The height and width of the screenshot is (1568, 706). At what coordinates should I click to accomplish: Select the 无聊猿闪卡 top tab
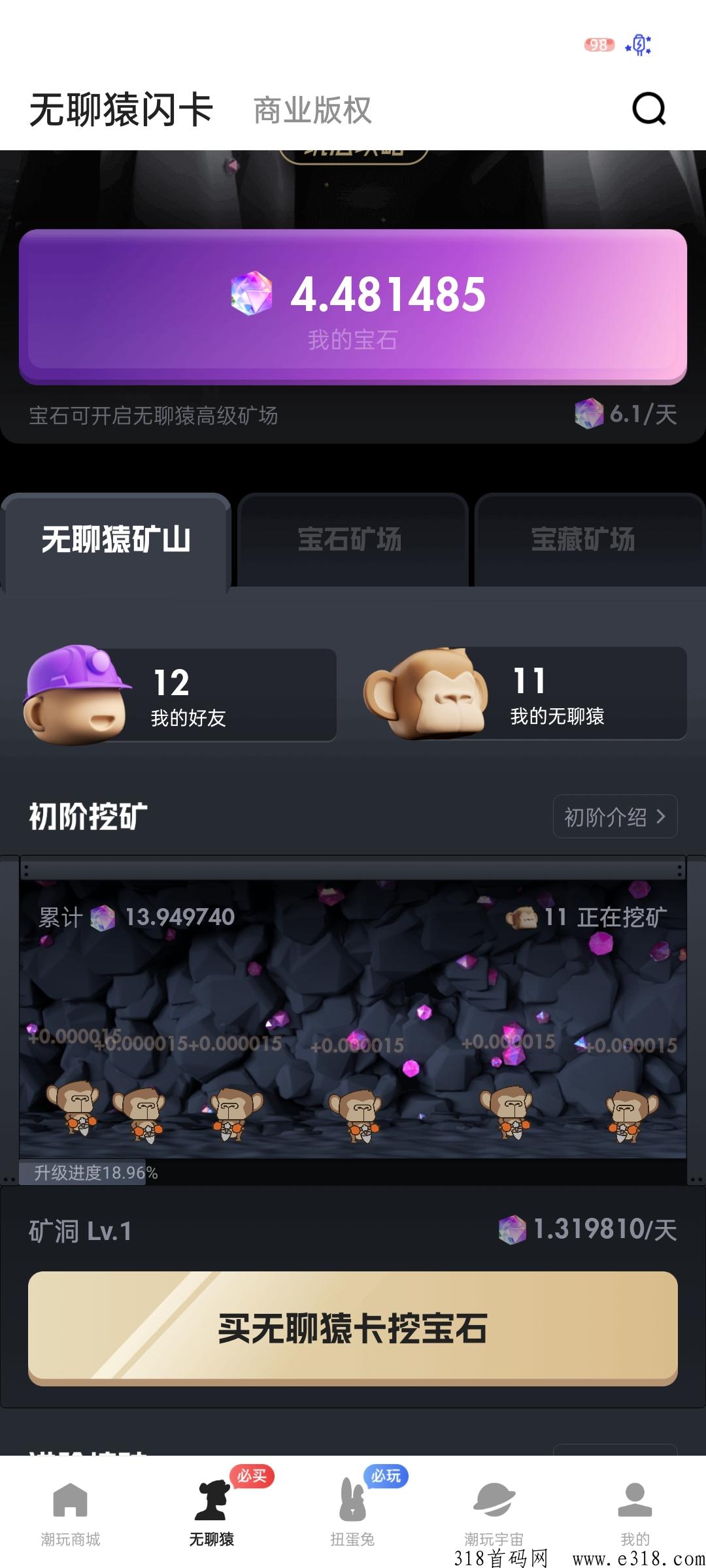point(122,110)
